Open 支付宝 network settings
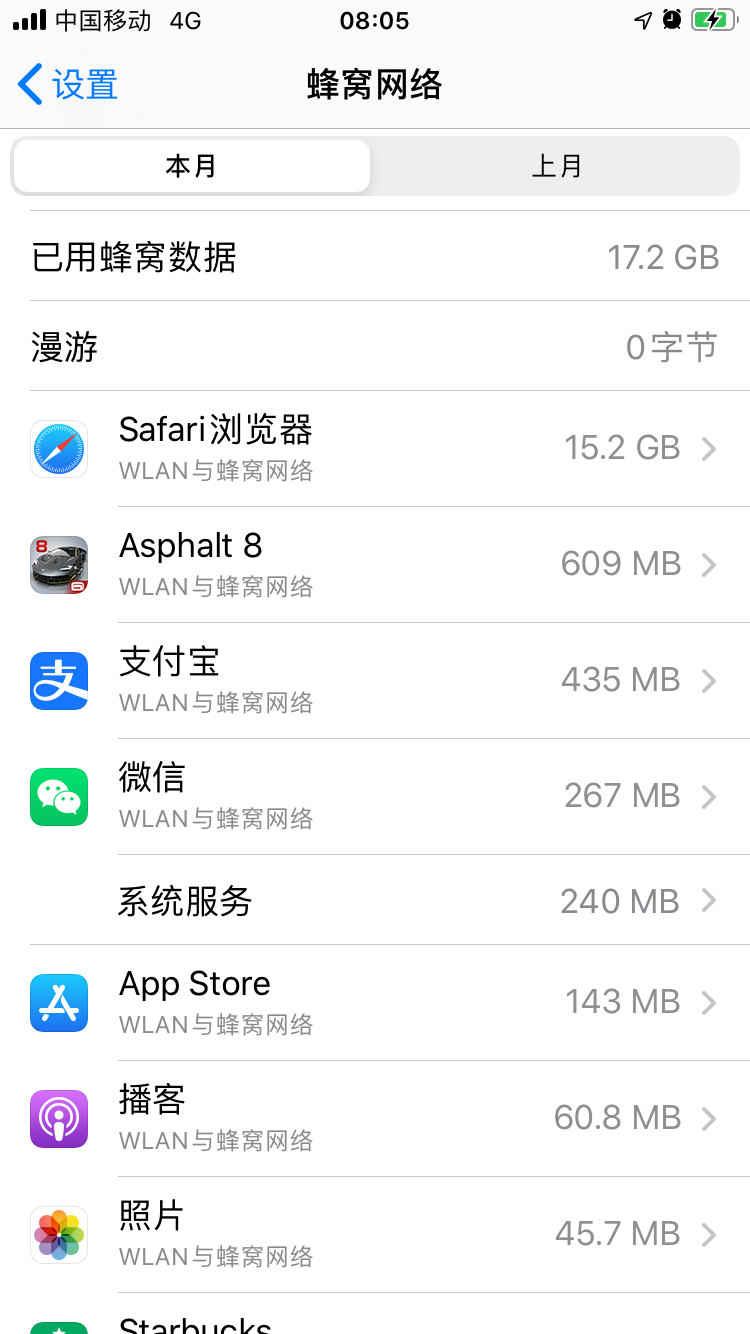750x1334 pixels. (x=375, y=681)
